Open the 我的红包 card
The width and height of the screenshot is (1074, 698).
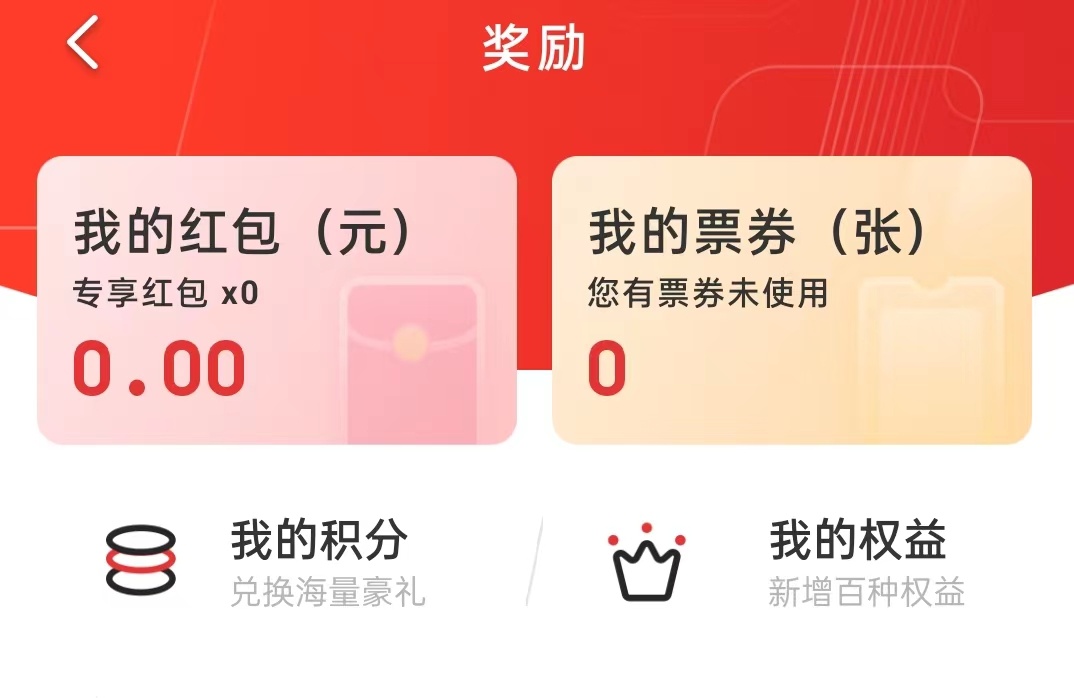click(276, 300)
